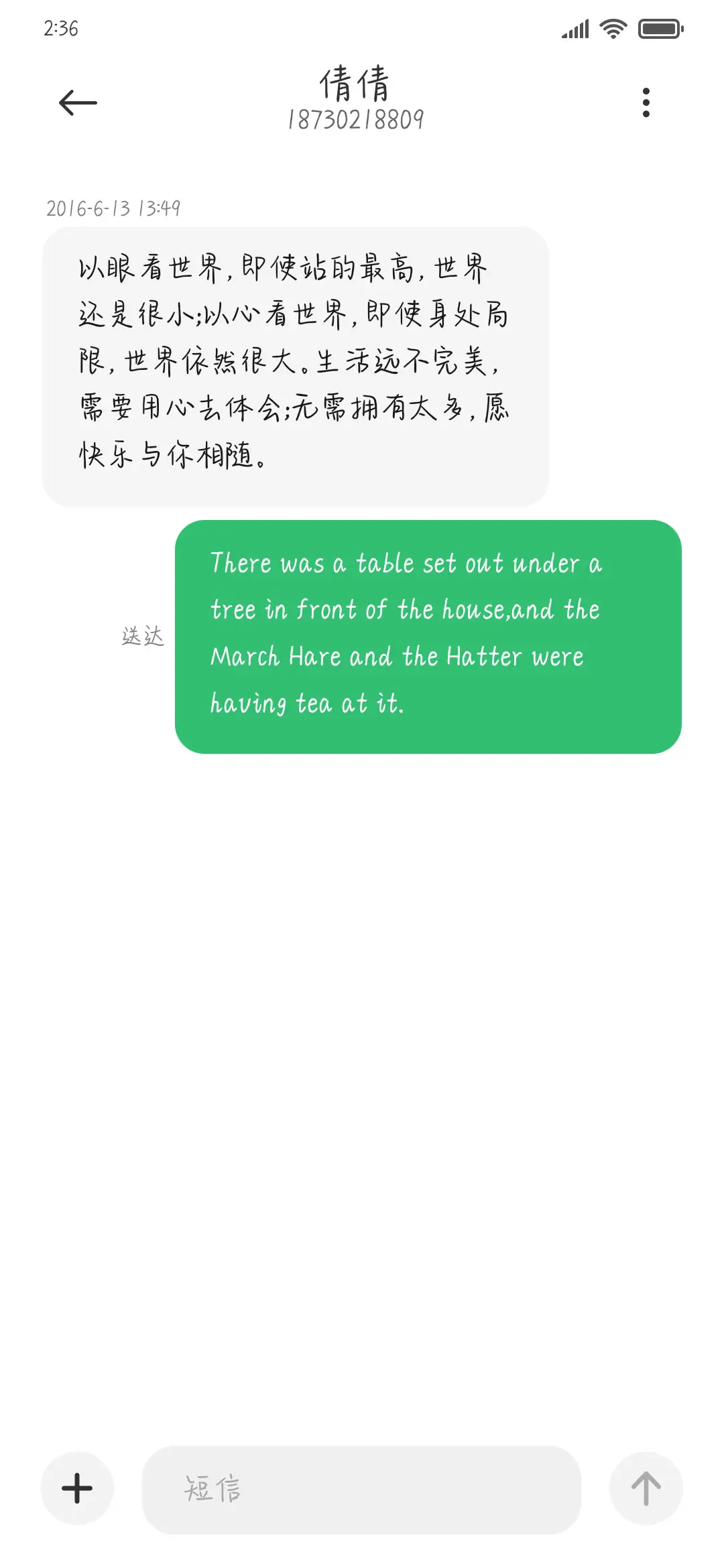
Task: Tap the back arrow to exit conversation
Action: (x=77, y=101)
